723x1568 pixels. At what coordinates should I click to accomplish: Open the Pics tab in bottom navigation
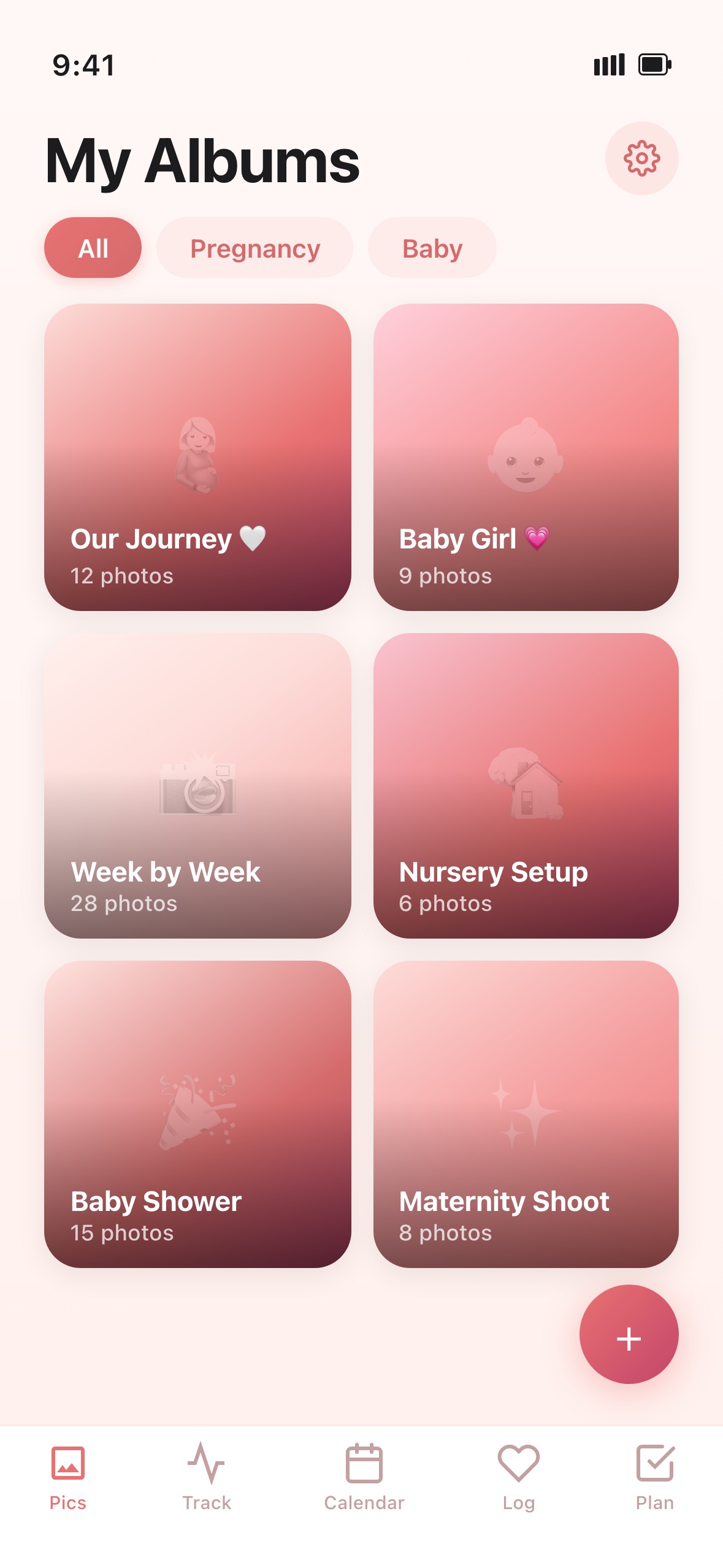point(67,1485)
